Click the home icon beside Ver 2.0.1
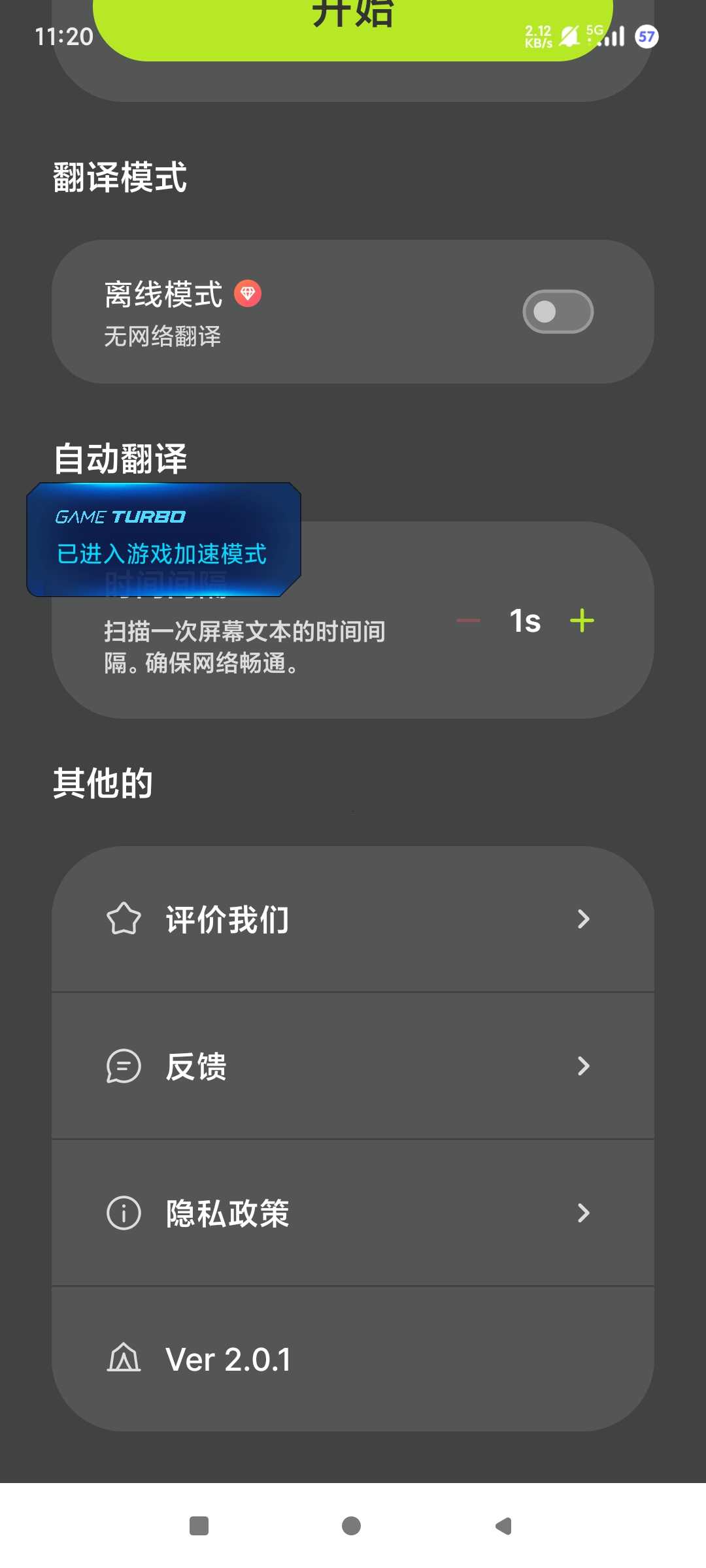The width and height of the screenshot is (706, 1568). tap(124, 1358)
